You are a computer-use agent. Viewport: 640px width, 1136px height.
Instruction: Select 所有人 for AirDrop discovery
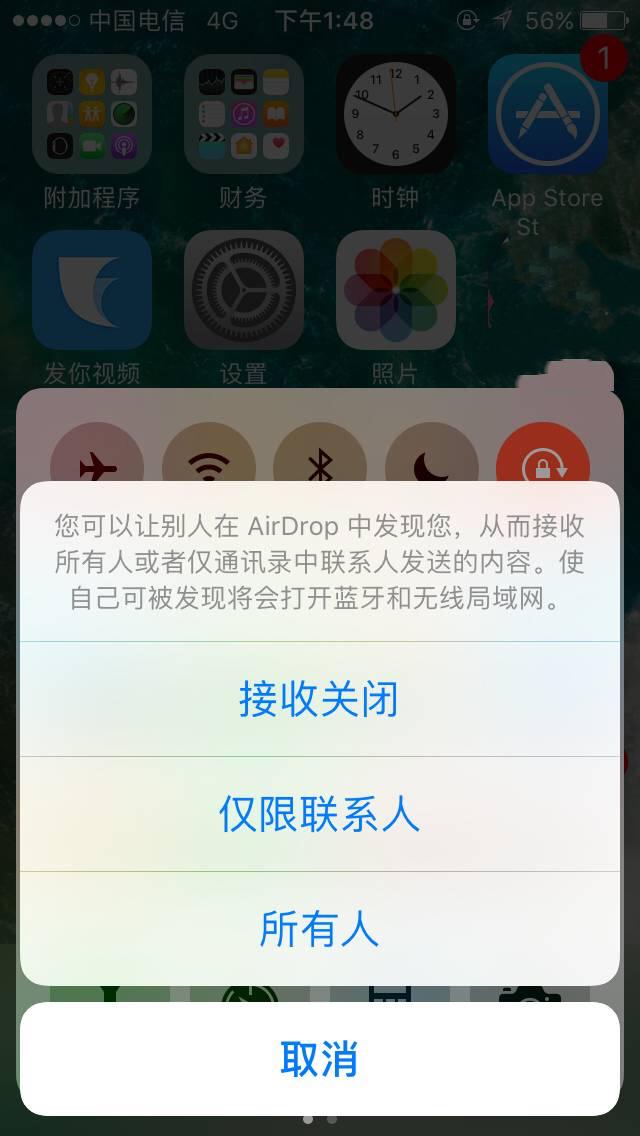pyautogui.click(x=319, y=929)
